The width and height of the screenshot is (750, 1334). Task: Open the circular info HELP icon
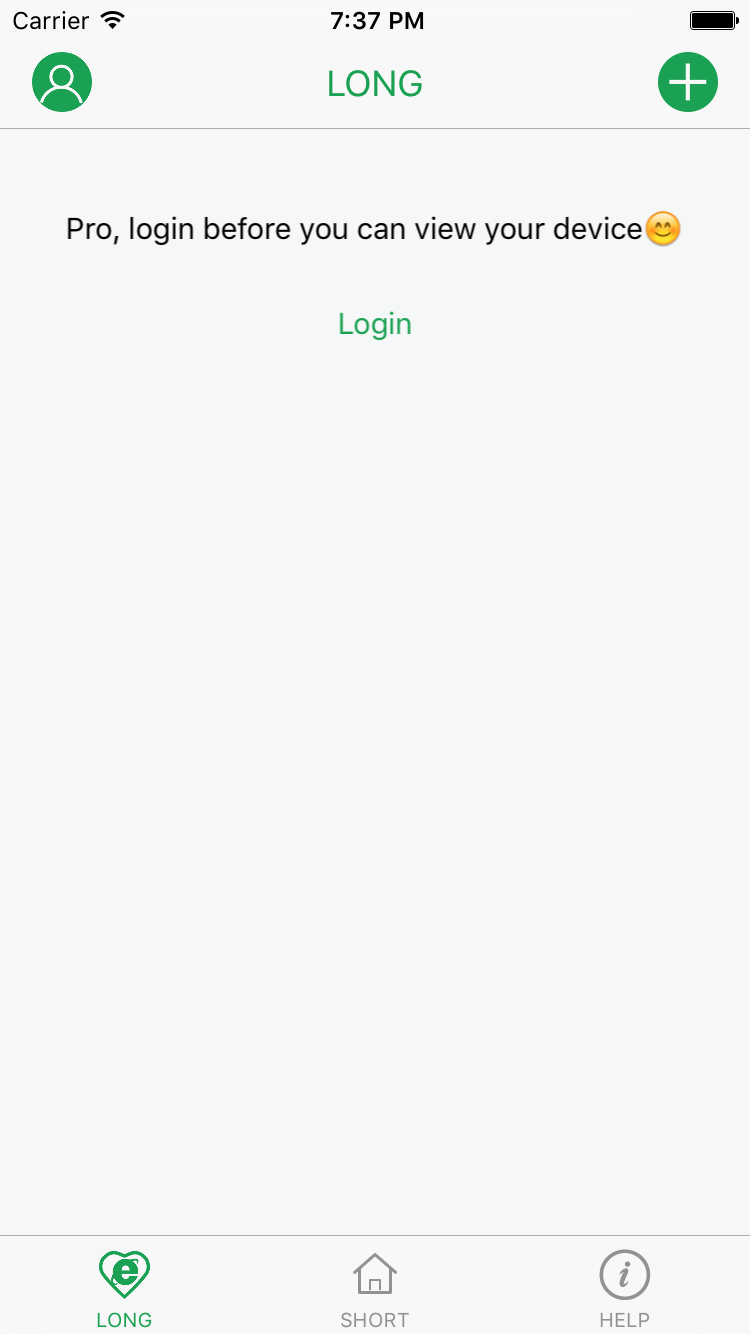tap(624, 1273)
